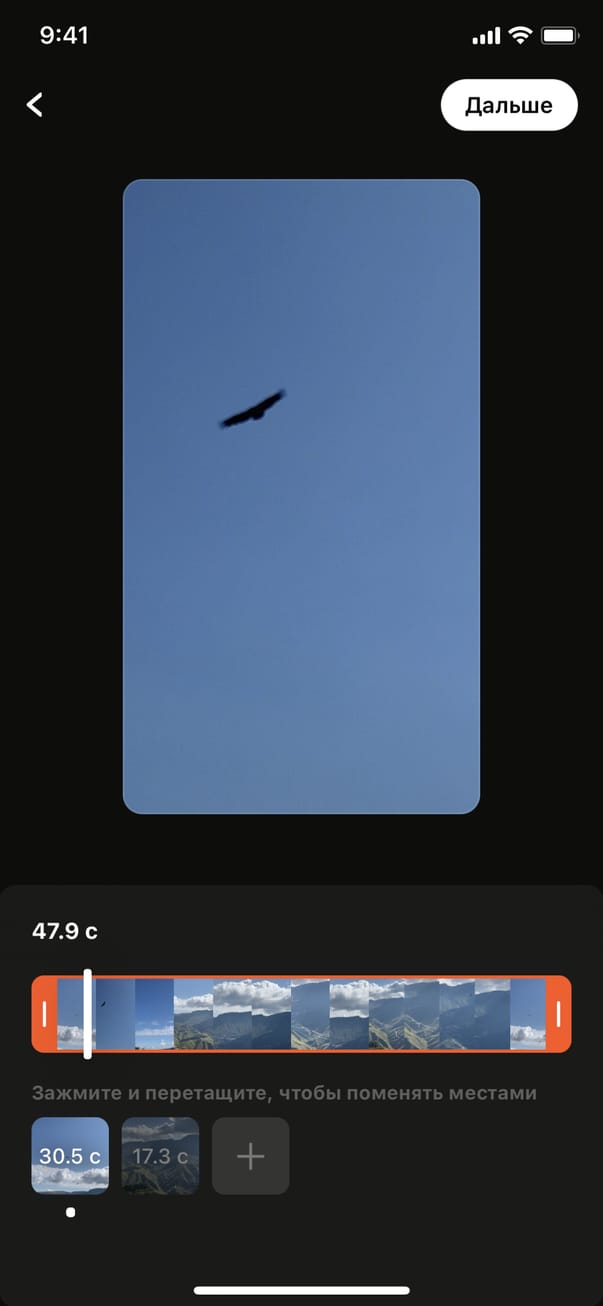
Task: Select the 17.3 с clip thumbnail
Action: (x=160, y=1155)
